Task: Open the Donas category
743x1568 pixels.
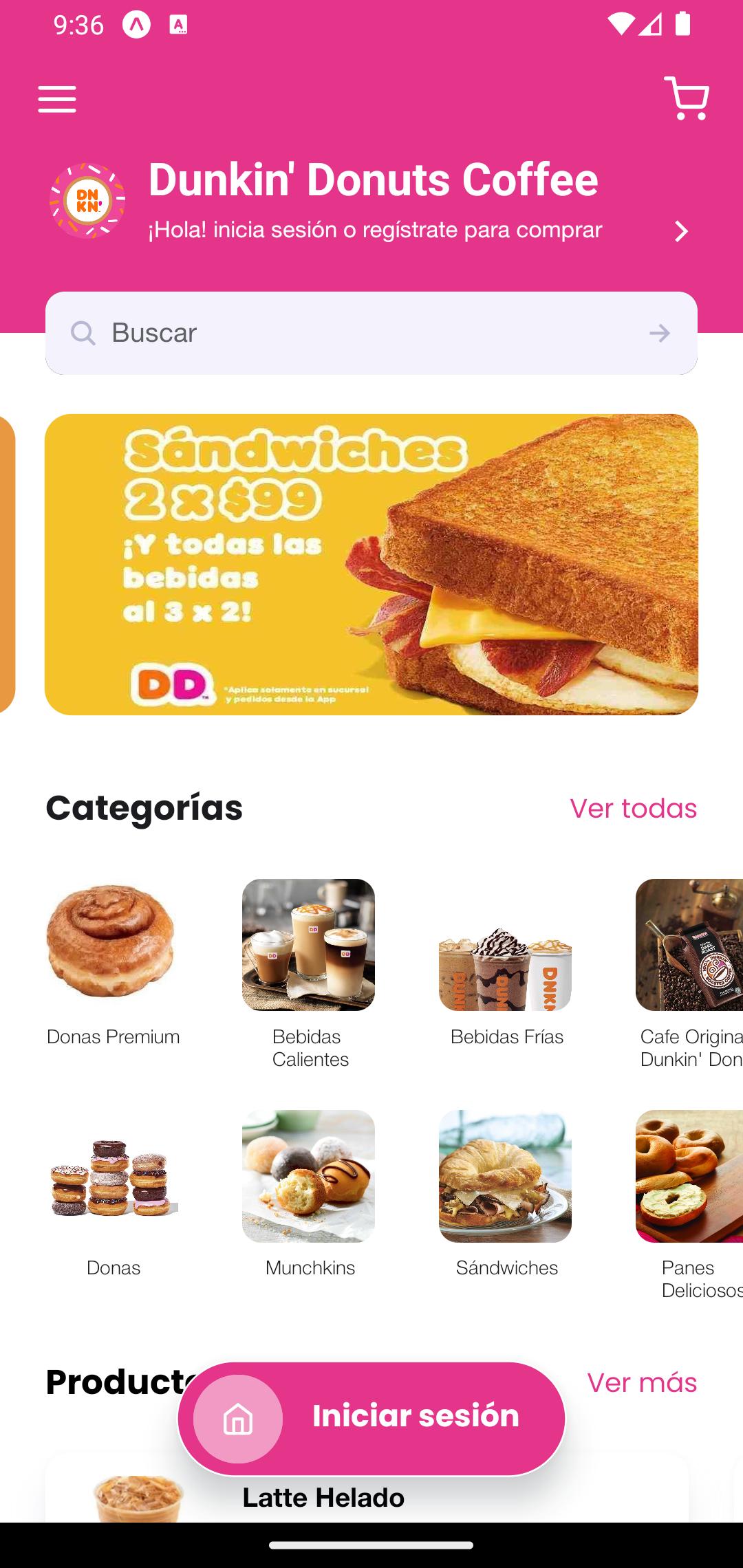Action: click(112, 1177)
